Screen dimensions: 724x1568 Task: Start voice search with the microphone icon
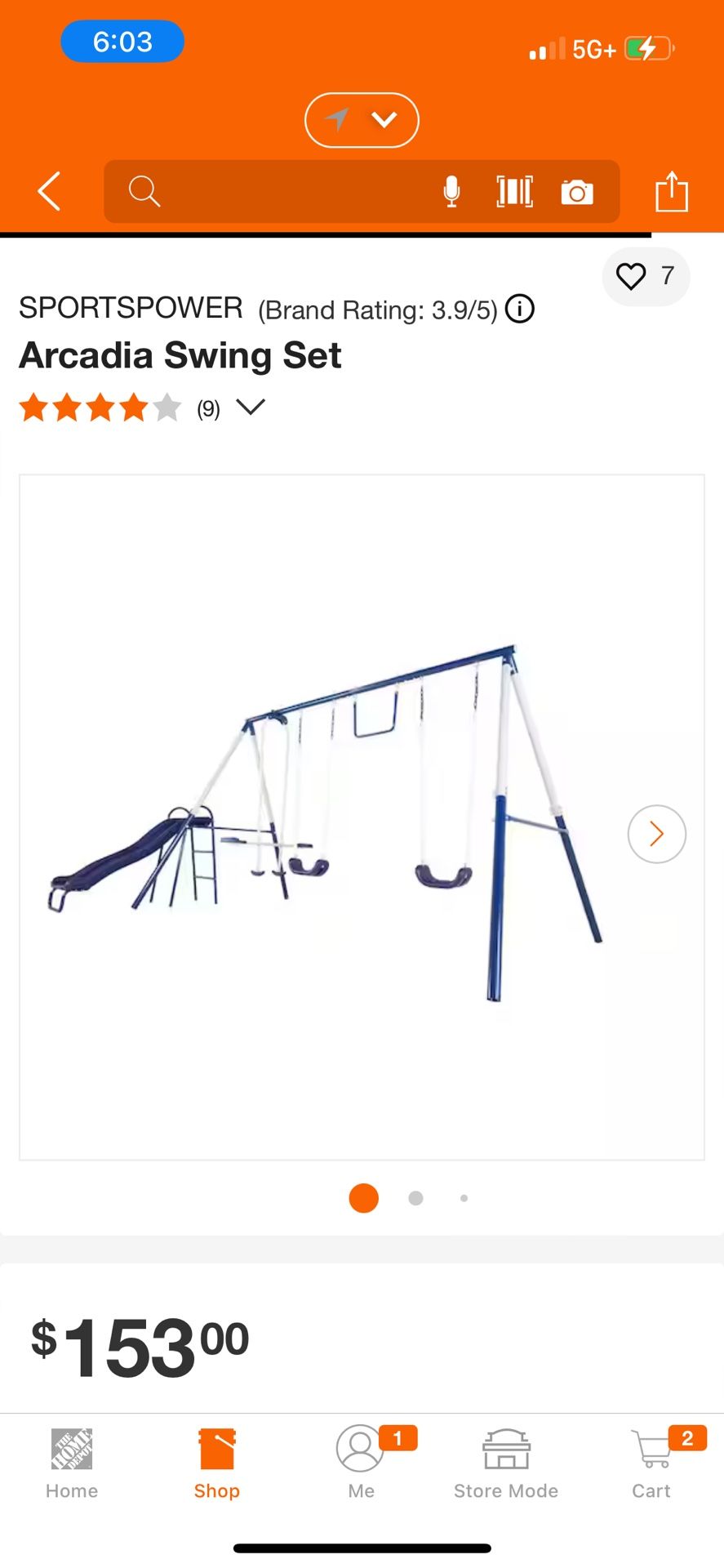click(451, 191)
